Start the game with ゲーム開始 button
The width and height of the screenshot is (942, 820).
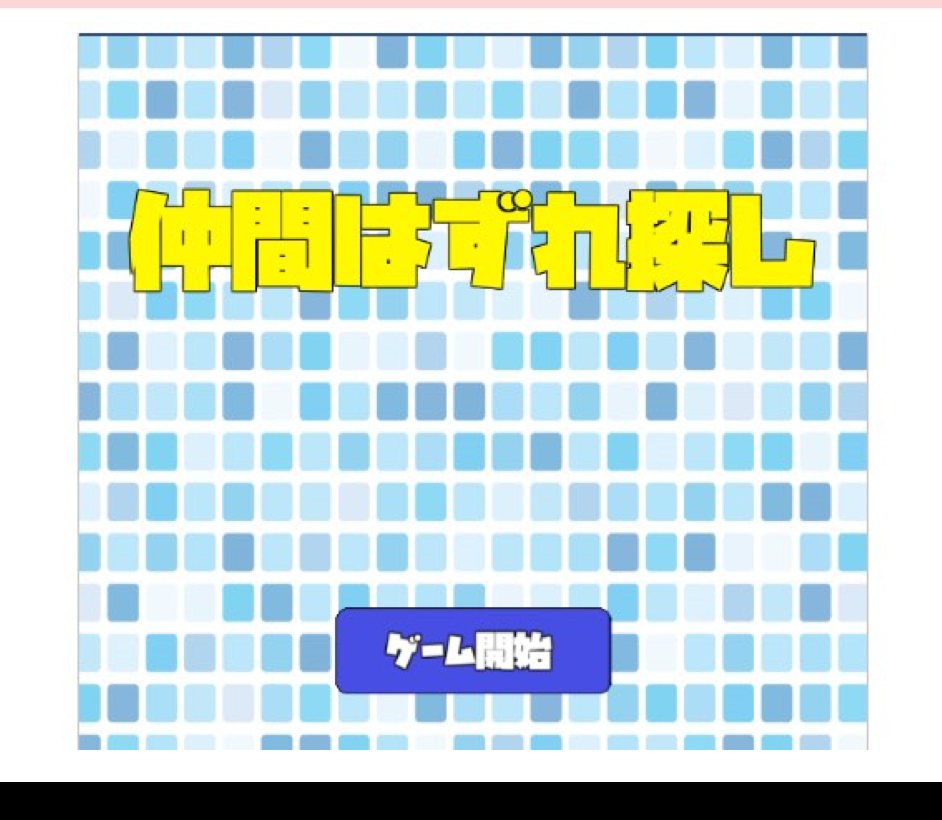point(472,651)
